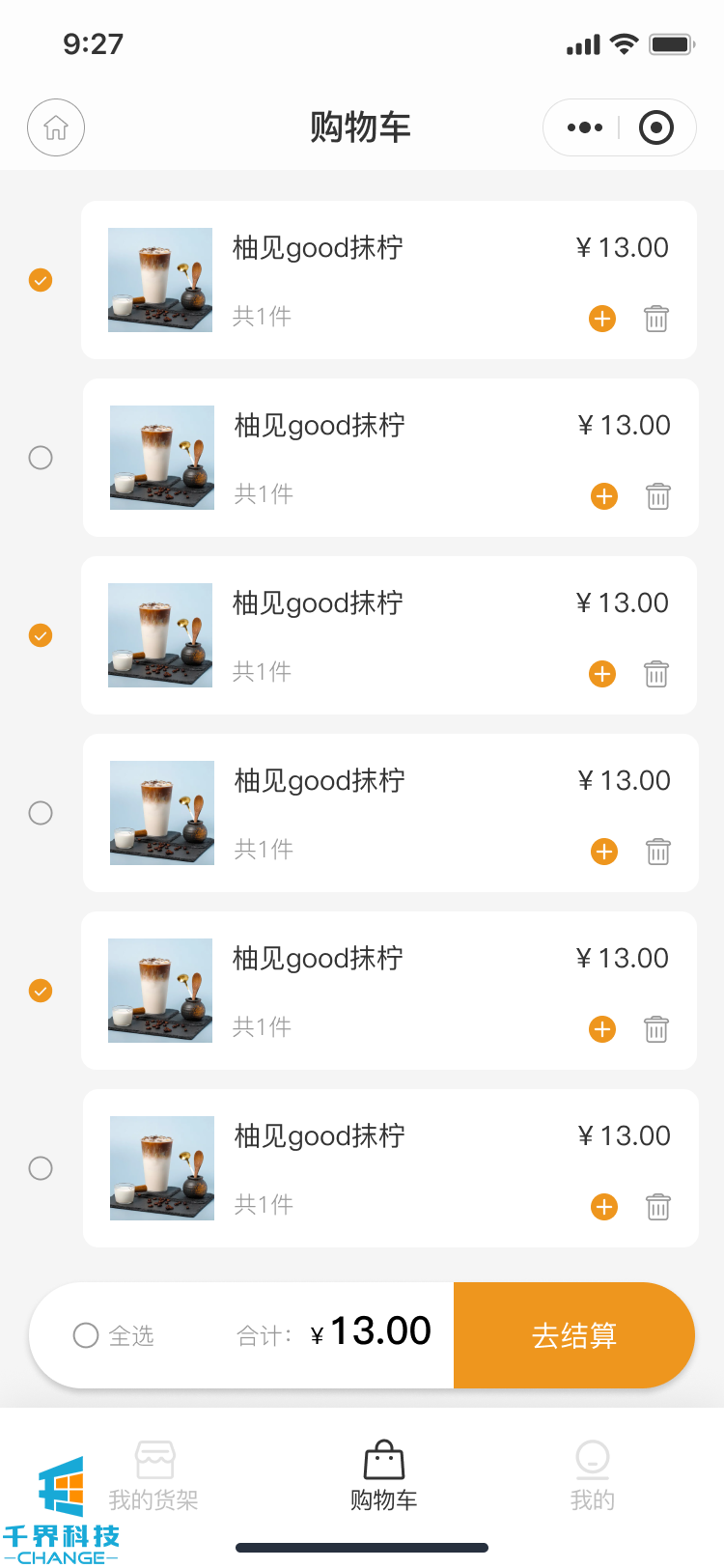Open the 购物车 tab

[x=383, y=1475]
